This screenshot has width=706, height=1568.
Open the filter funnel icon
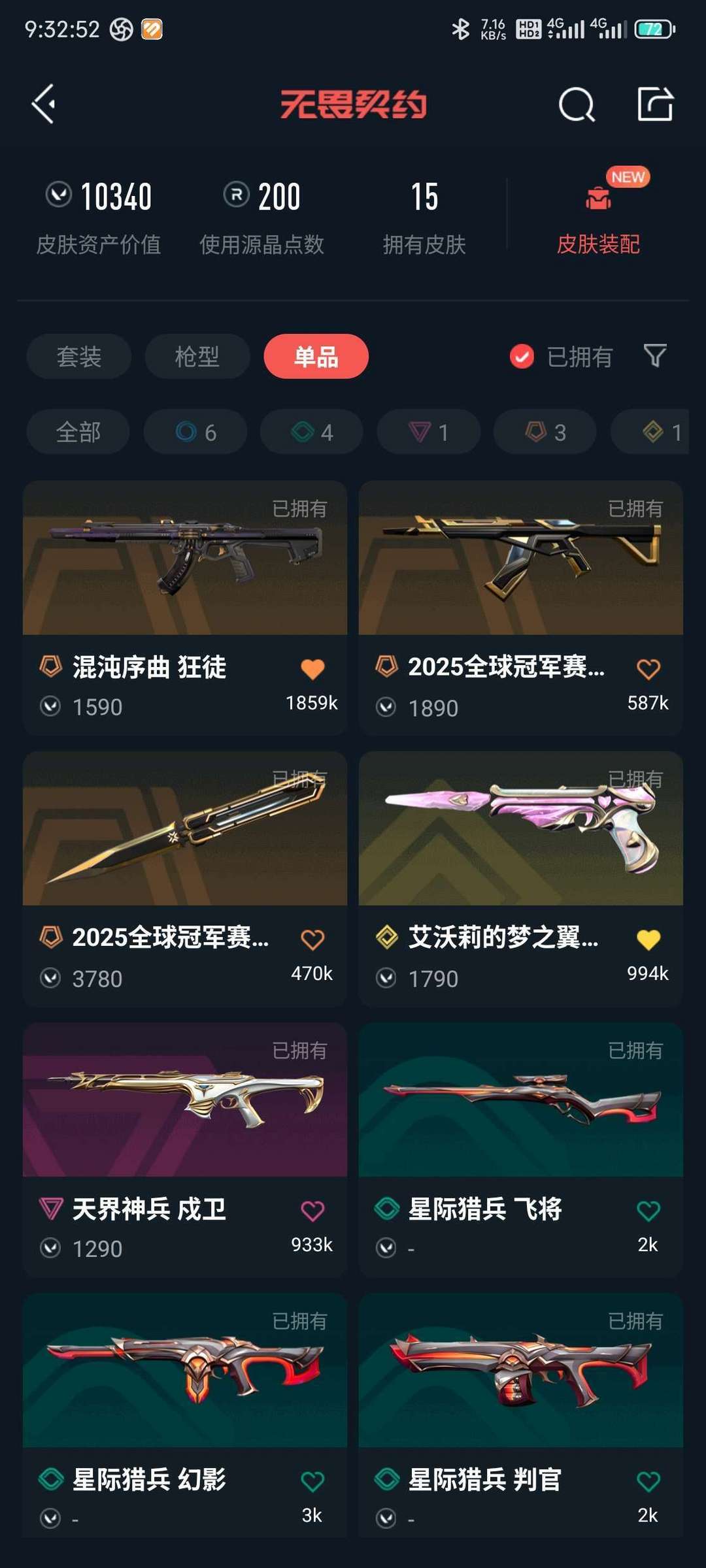coord(655,356)
